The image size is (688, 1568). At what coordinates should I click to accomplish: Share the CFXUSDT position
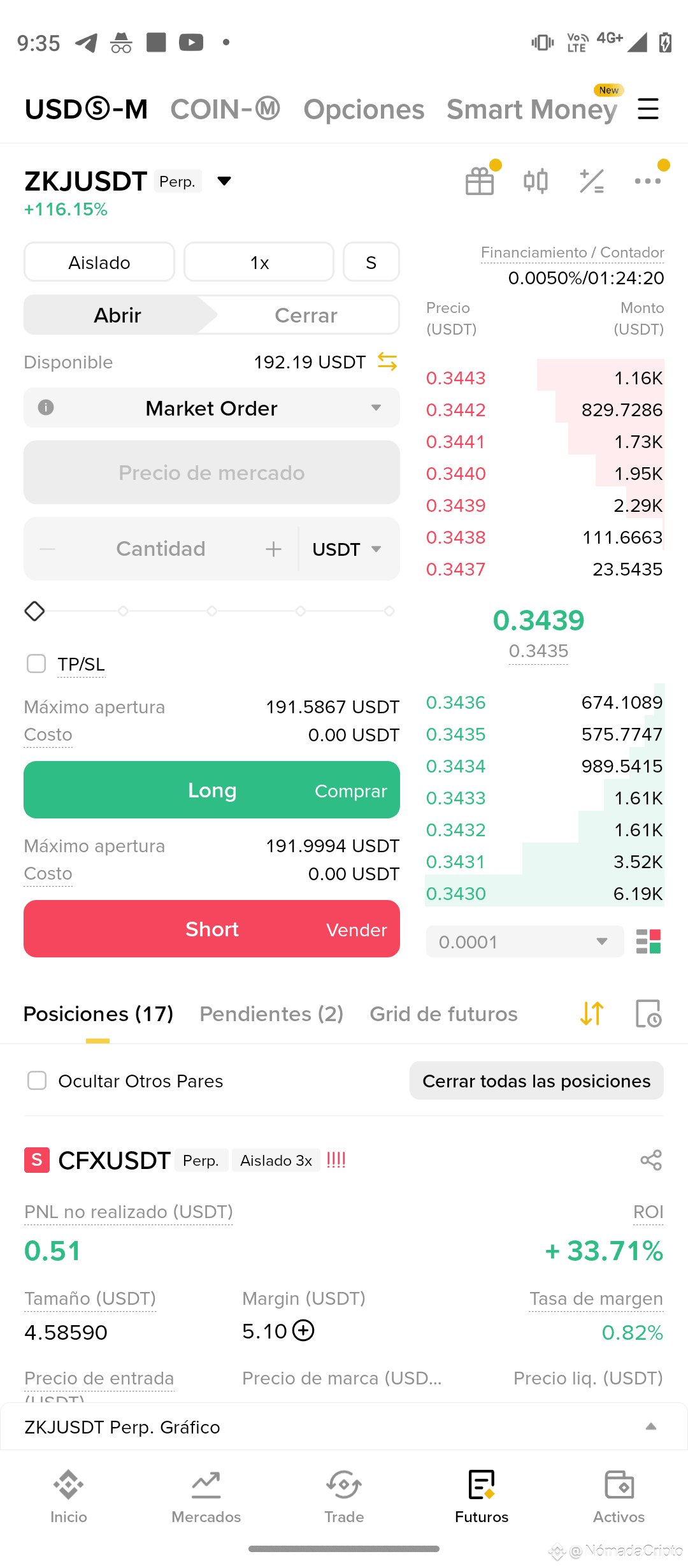point(651,1160)
